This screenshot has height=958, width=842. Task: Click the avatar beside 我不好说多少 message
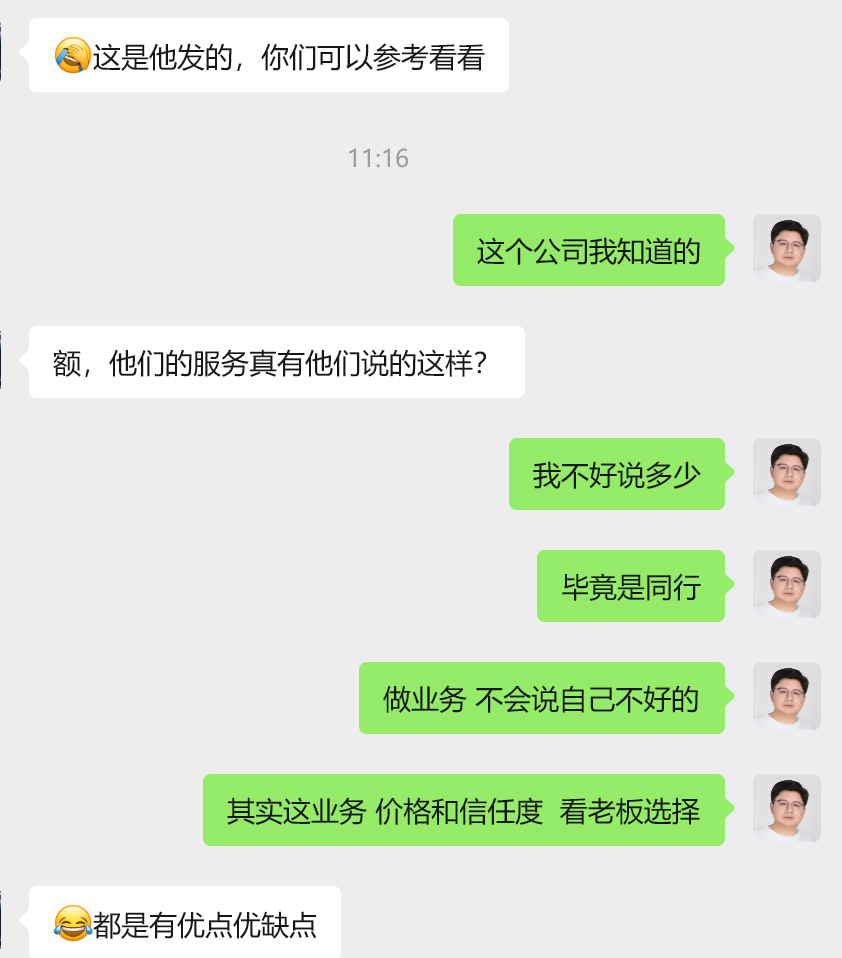pos(787,473)
